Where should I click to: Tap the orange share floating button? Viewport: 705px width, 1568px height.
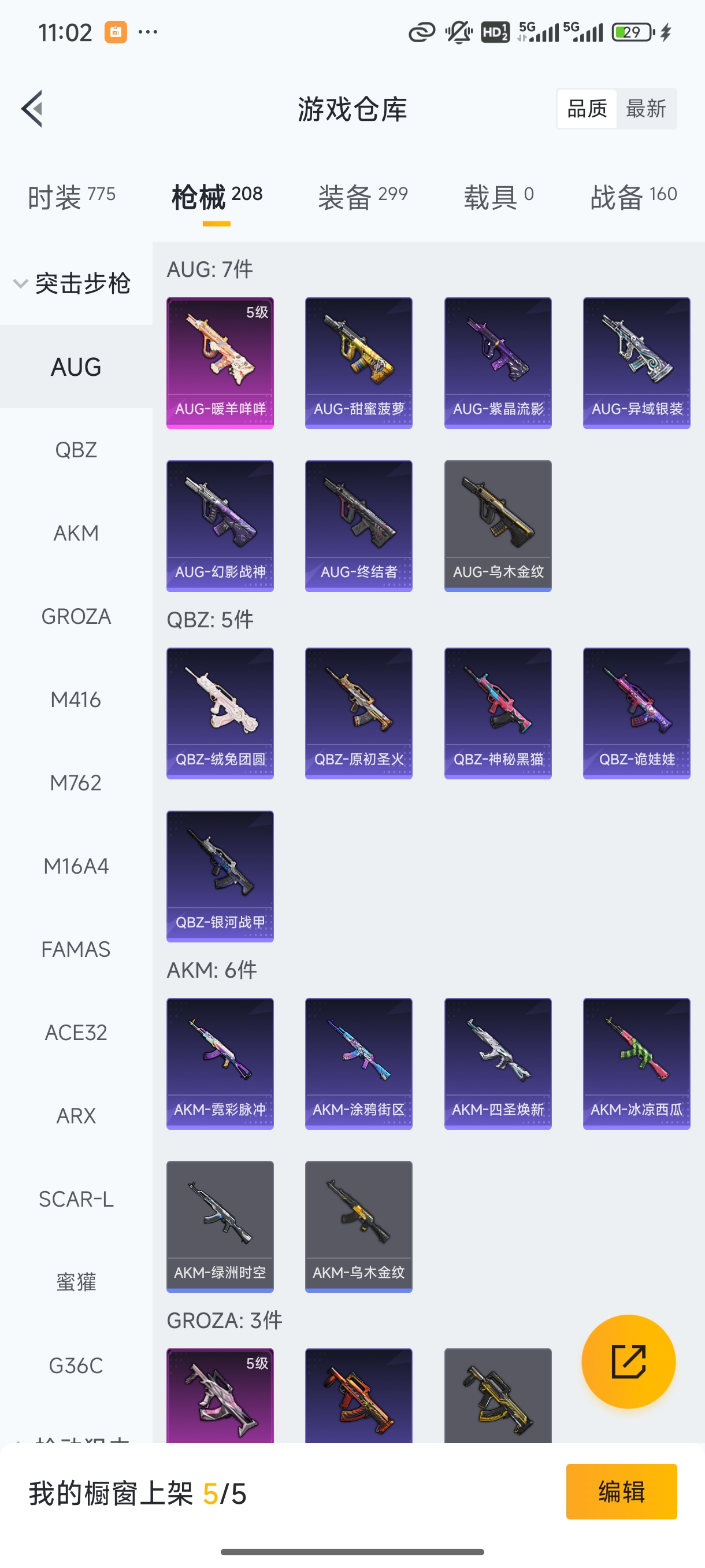628,1361
